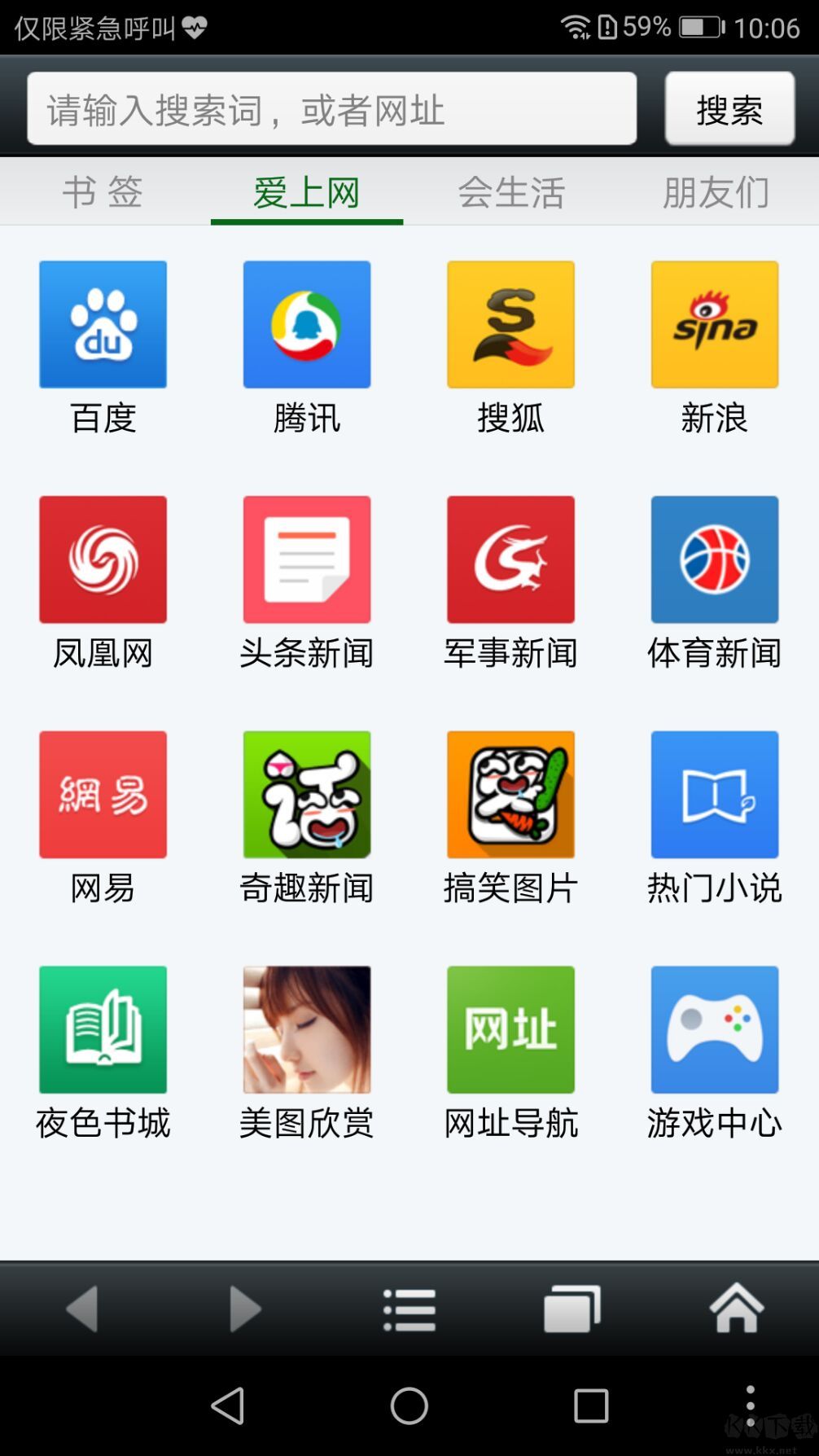Open the 凤凰网 Phoenix site icon
This screenshot has width=819, height=1456.
click(x=103, y=559)
